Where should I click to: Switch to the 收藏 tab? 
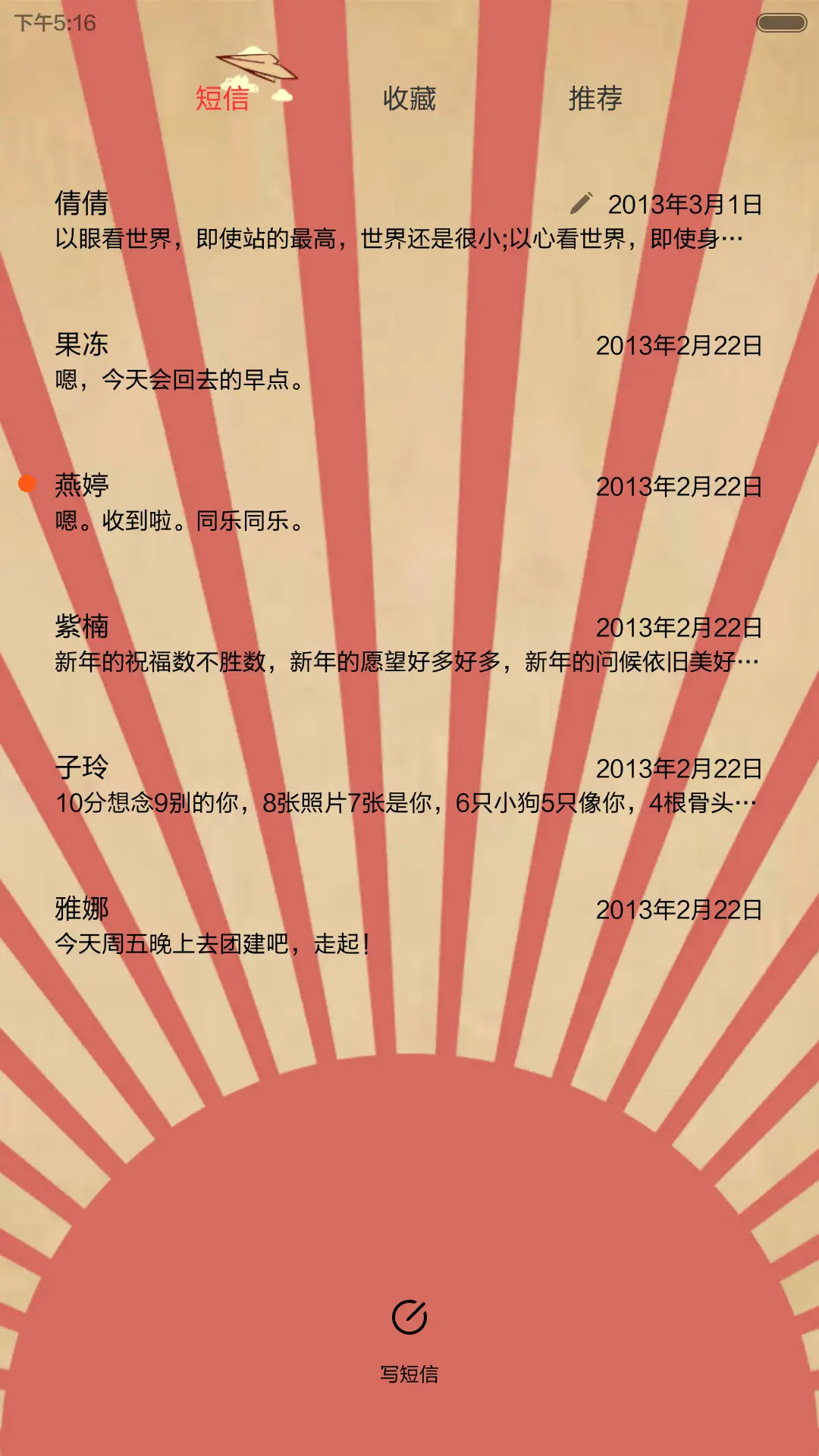[x=410, y=99]
